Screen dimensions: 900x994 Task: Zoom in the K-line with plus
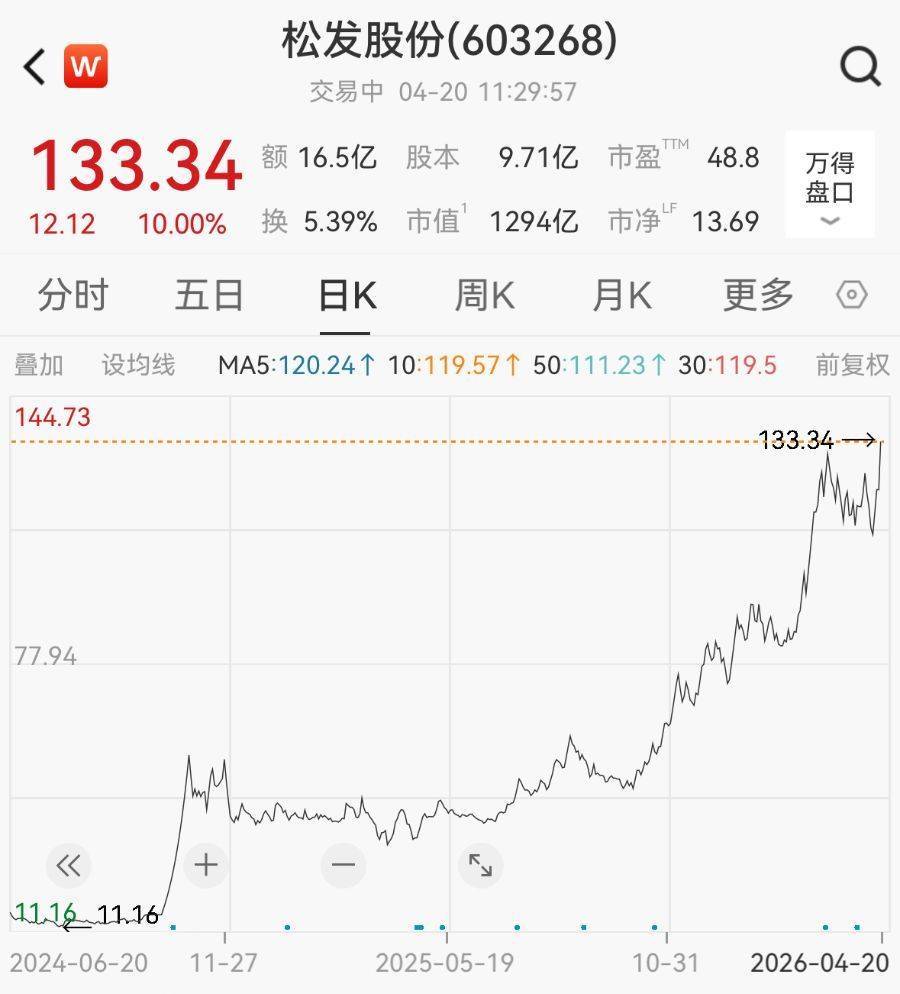coord(206,865)
